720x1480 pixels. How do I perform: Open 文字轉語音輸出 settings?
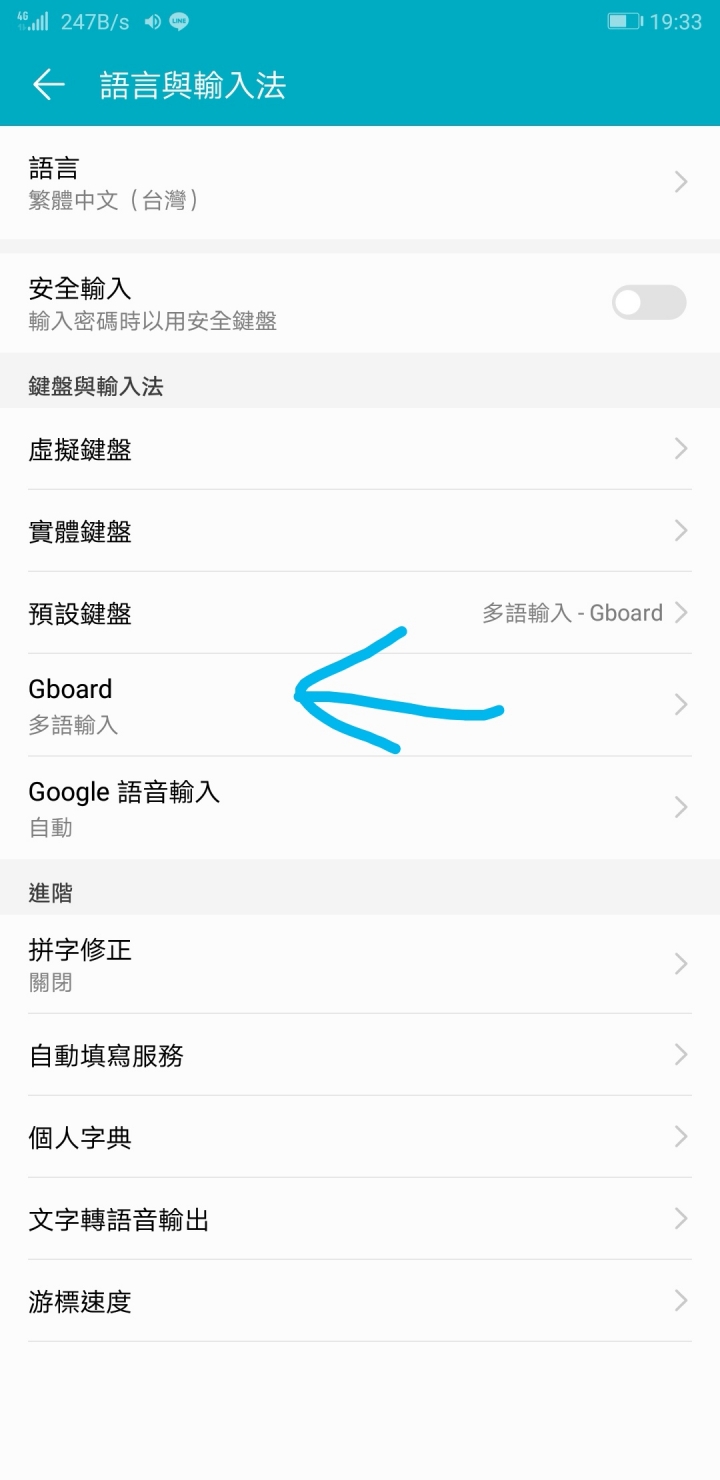[360, 1219]
